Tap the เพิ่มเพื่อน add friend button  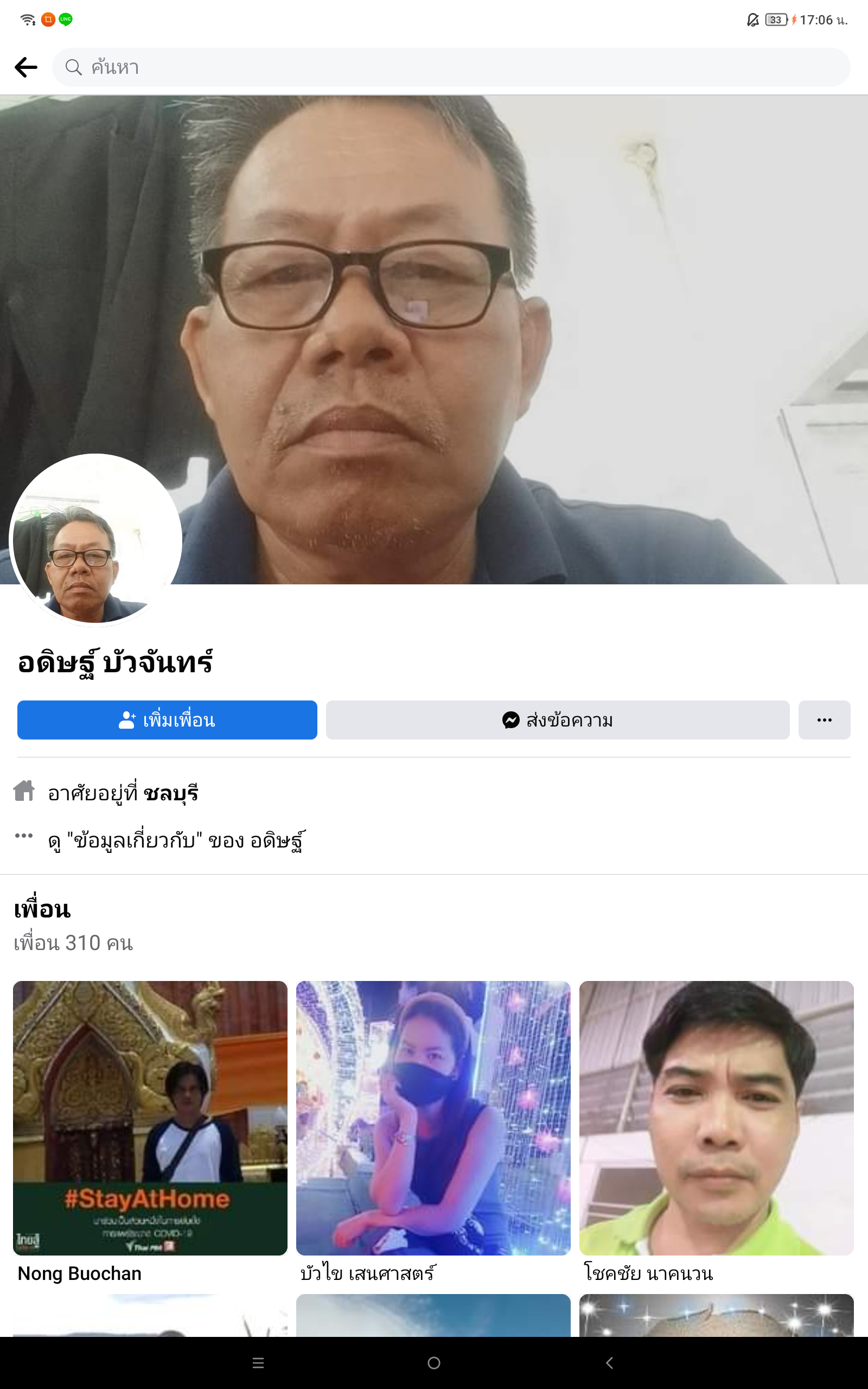coord(167,720)
